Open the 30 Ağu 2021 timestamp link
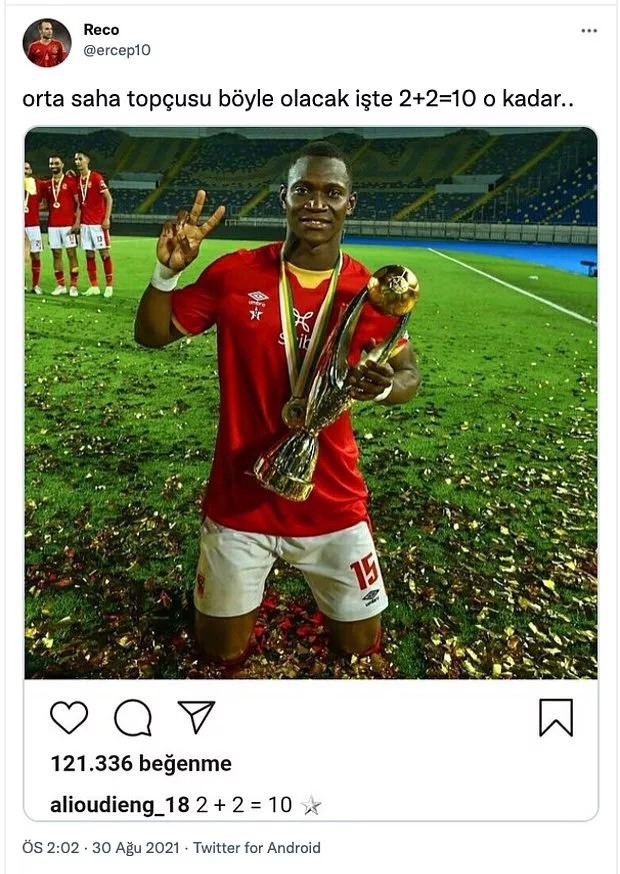620x874 pixels. coord(136,848)
